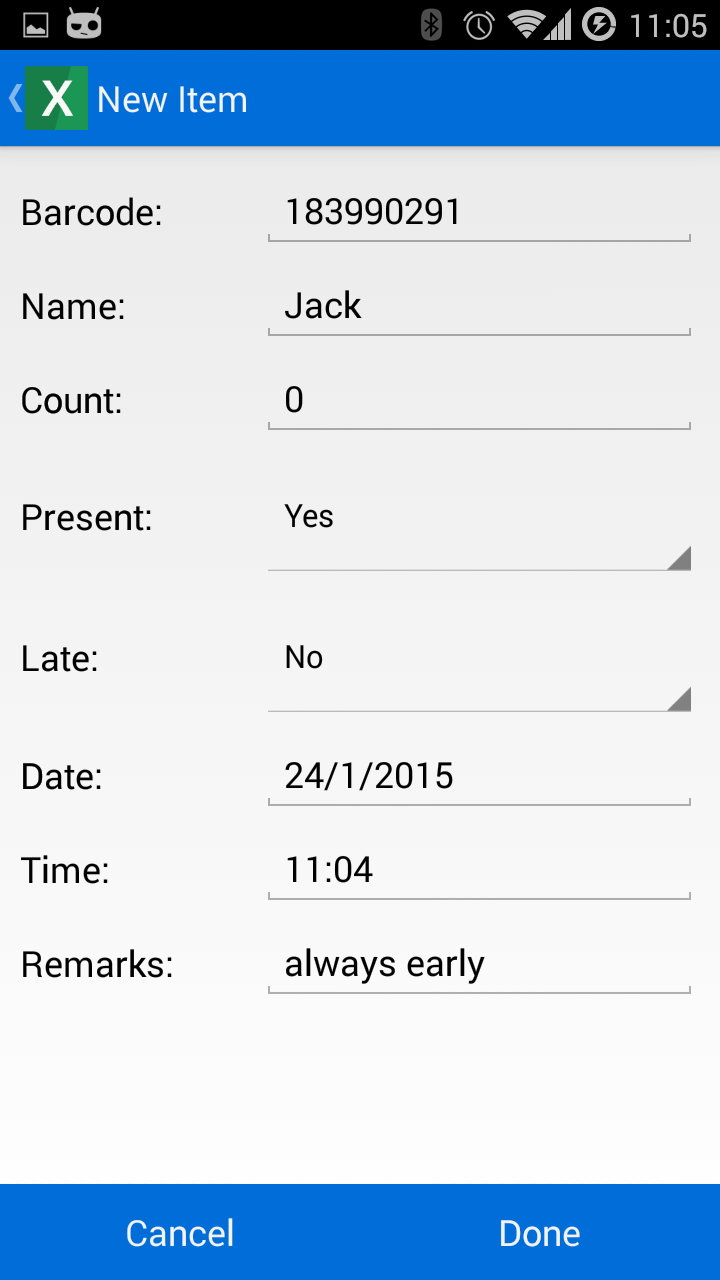Click the alarm clock status bar icon
This screenshot has width=720, height=1280.
tap(479, 24)
